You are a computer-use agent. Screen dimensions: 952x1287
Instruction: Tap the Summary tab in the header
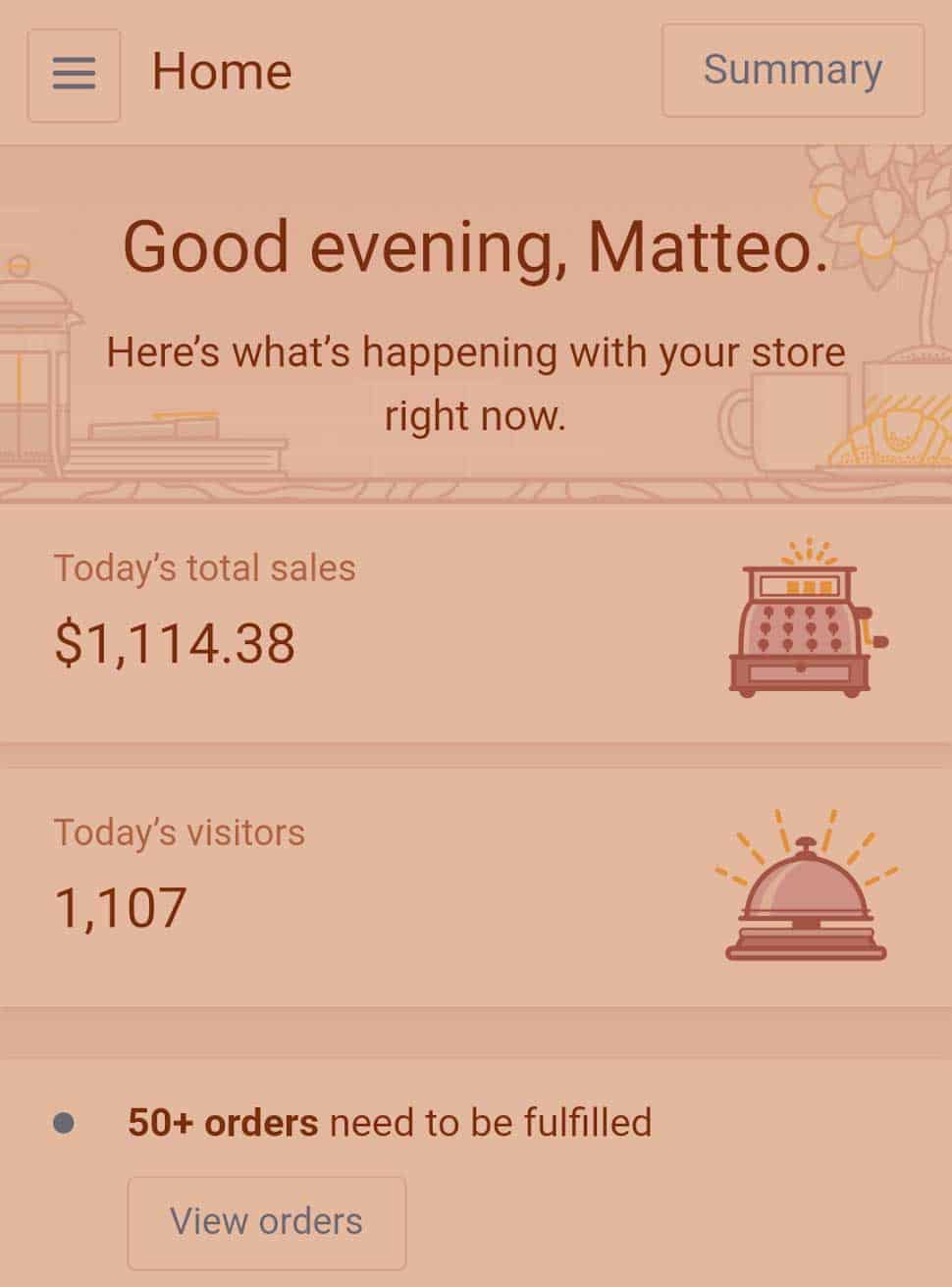click(x=792, y=70)
